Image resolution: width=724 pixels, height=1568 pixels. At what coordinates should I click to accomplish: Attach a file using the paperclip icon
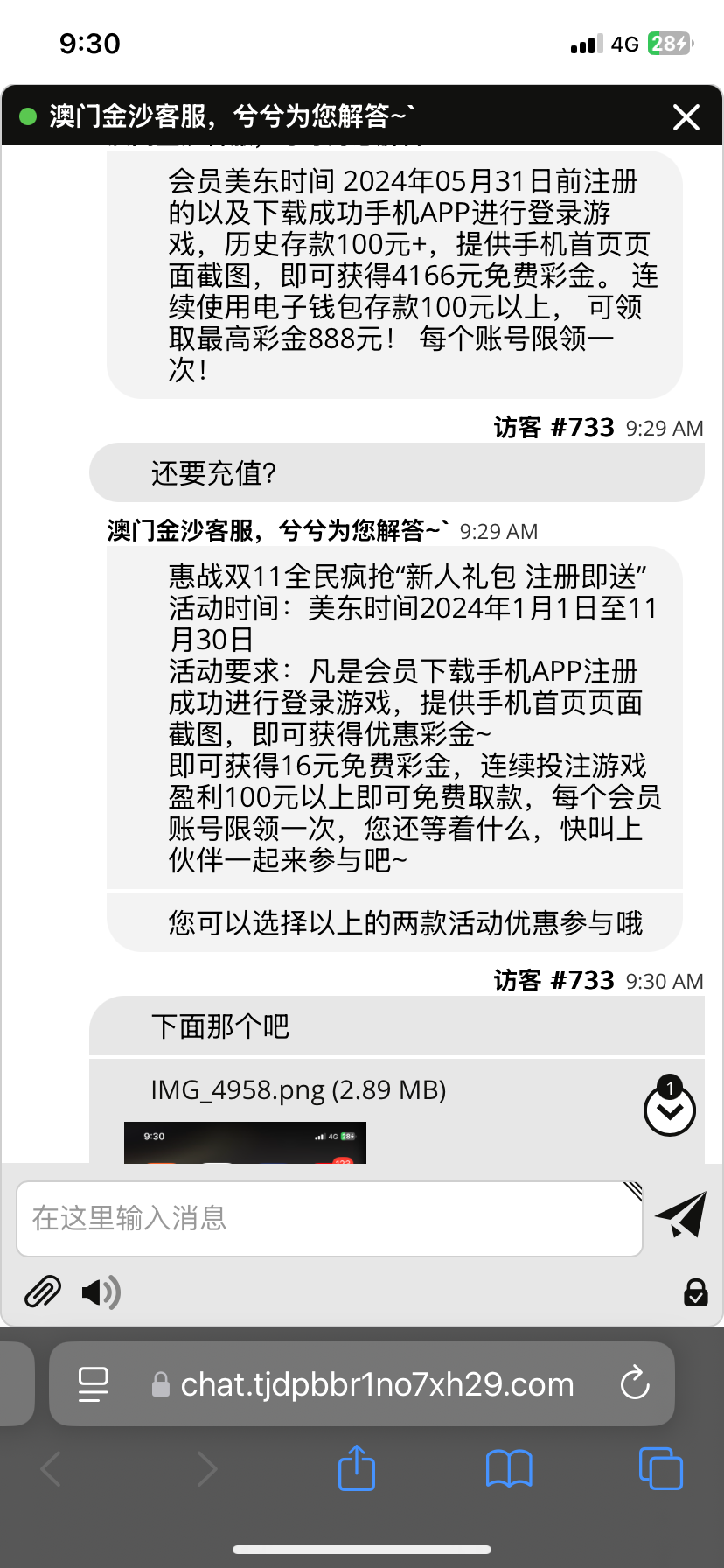pyautogui.click(x=41, y=1291)
